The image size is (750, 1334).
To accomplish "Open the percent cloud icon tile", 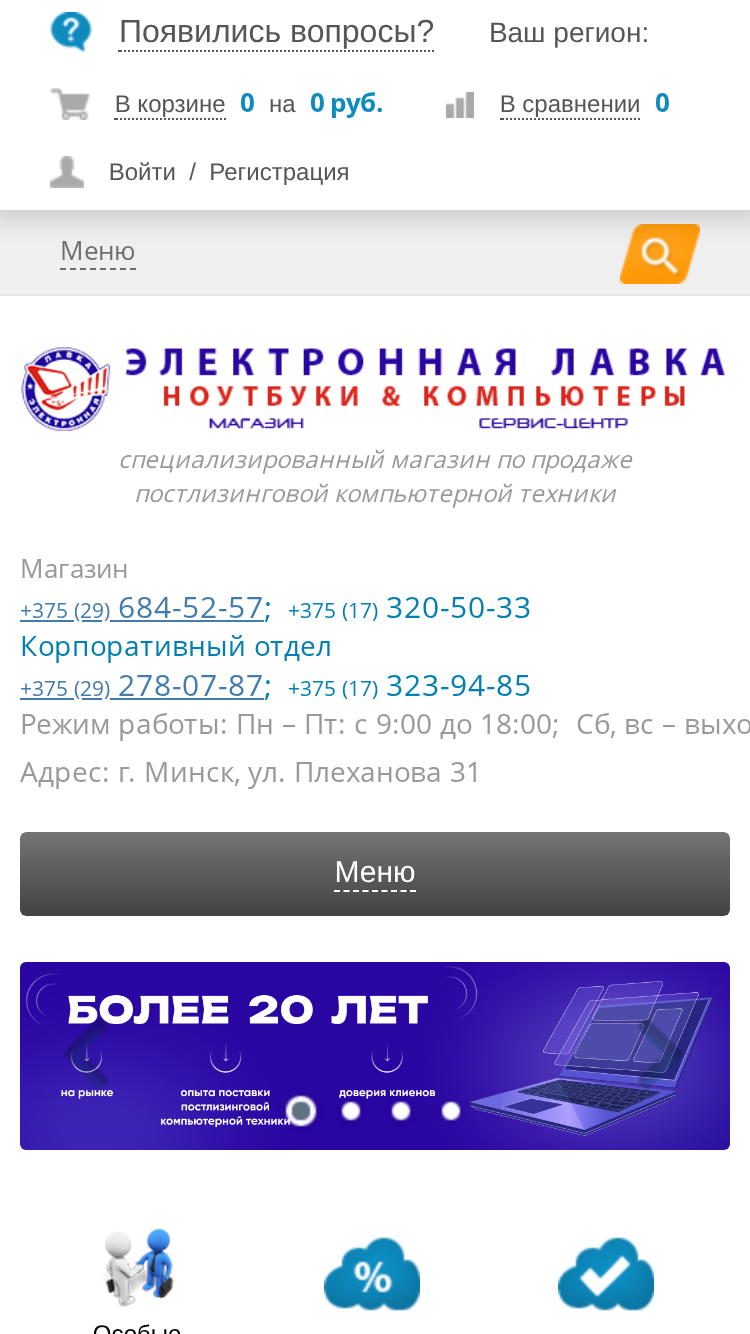I will click(372, 1274).
